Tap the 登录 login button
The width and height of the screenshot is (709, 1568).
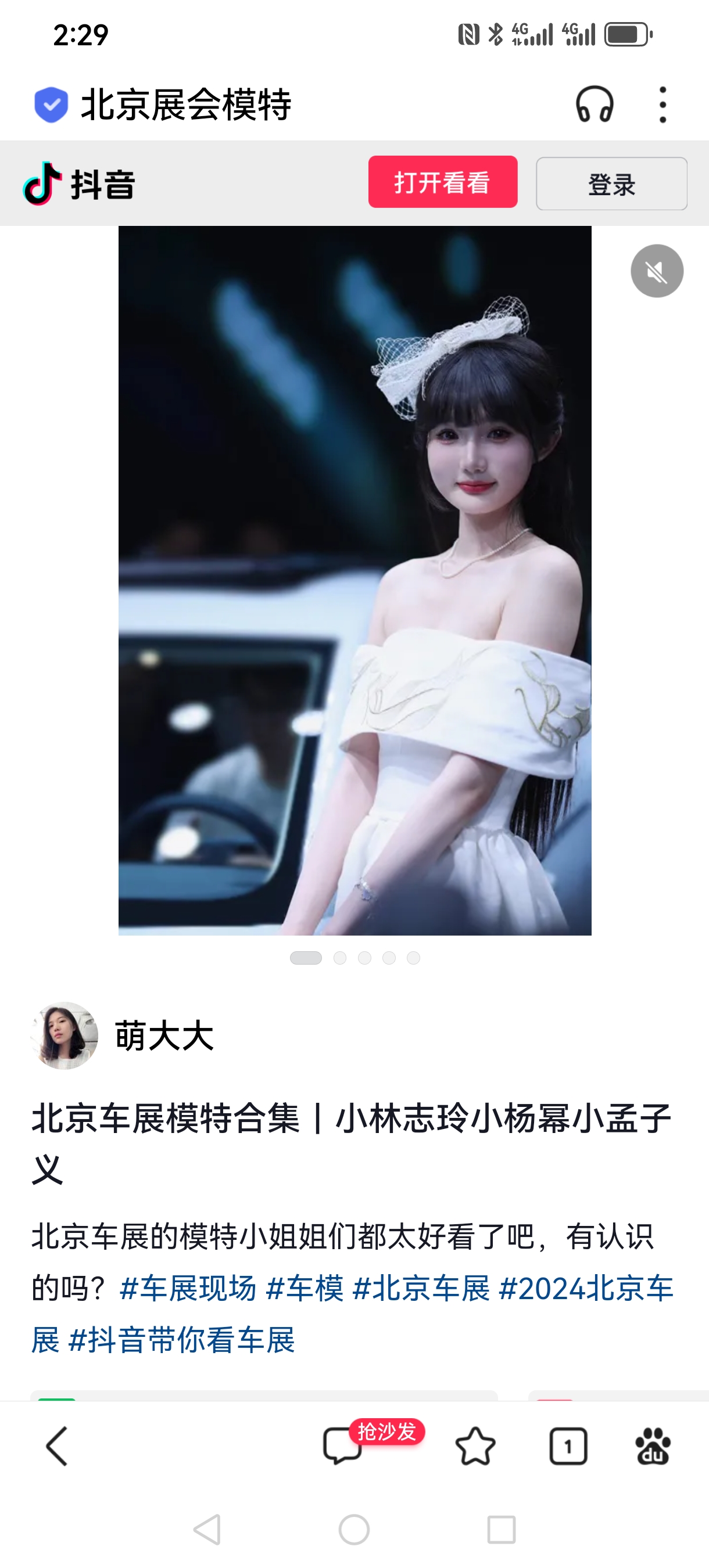(x=611, y=184)
